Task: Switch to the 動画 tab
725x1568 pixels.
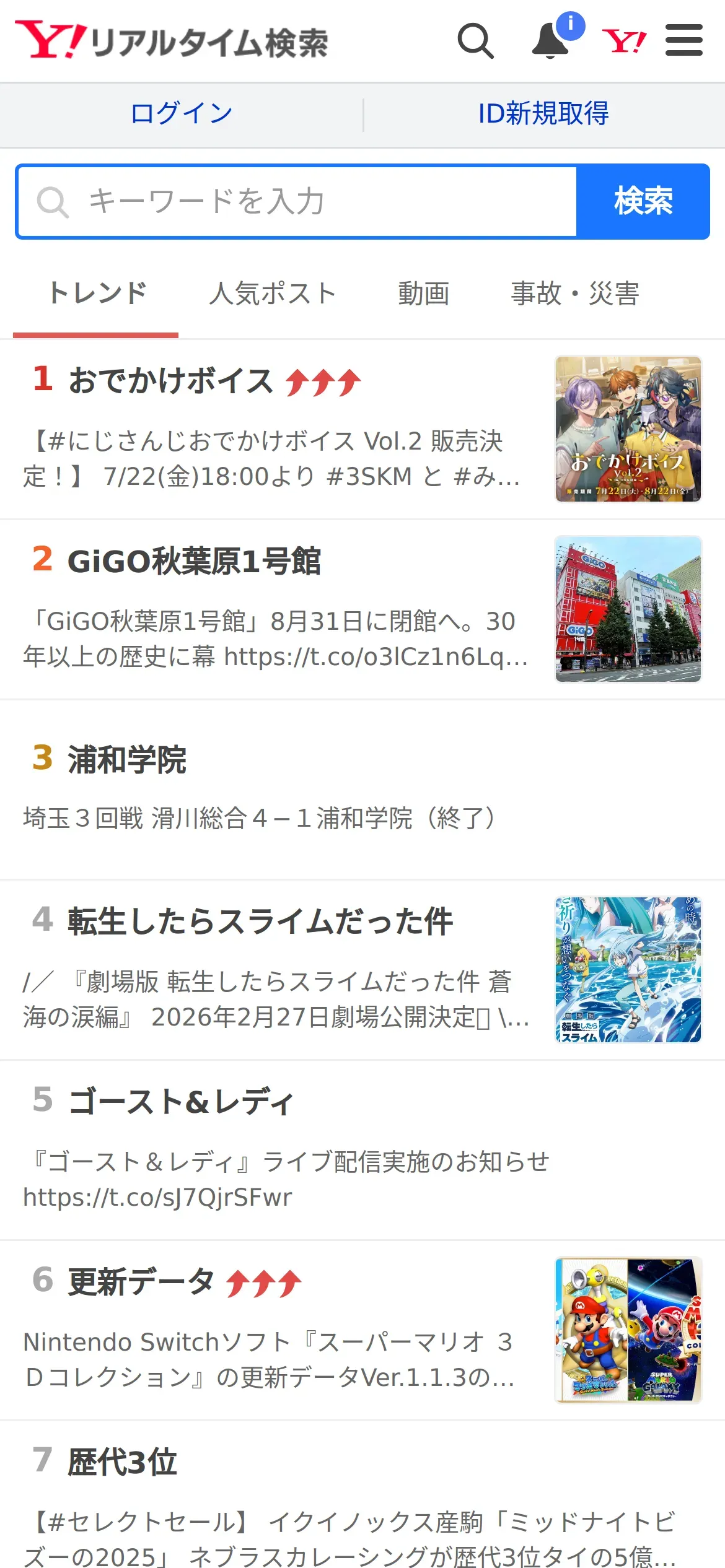Action: point(423,294)
